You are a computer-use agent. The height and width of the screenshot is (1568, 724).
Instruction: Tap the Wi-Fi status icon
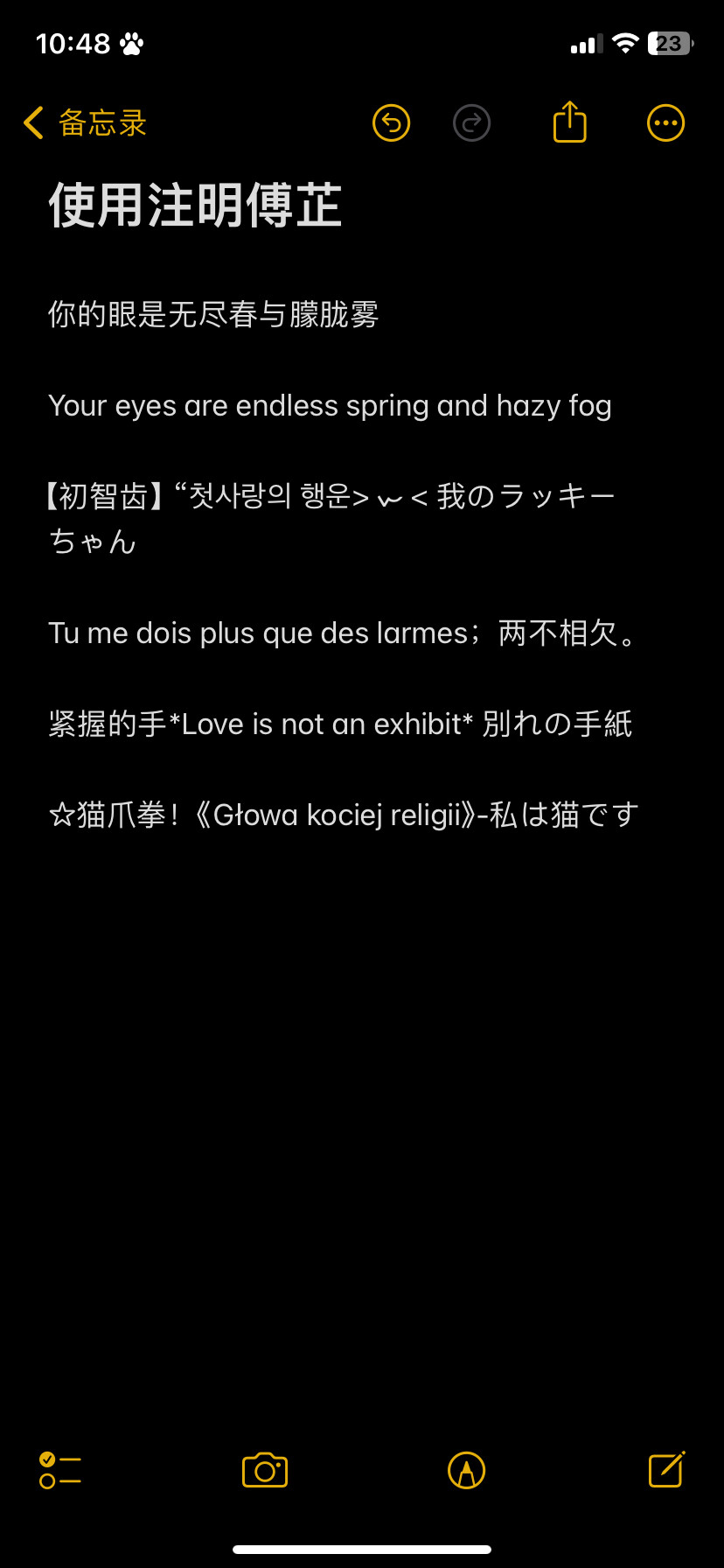point(626,43)
